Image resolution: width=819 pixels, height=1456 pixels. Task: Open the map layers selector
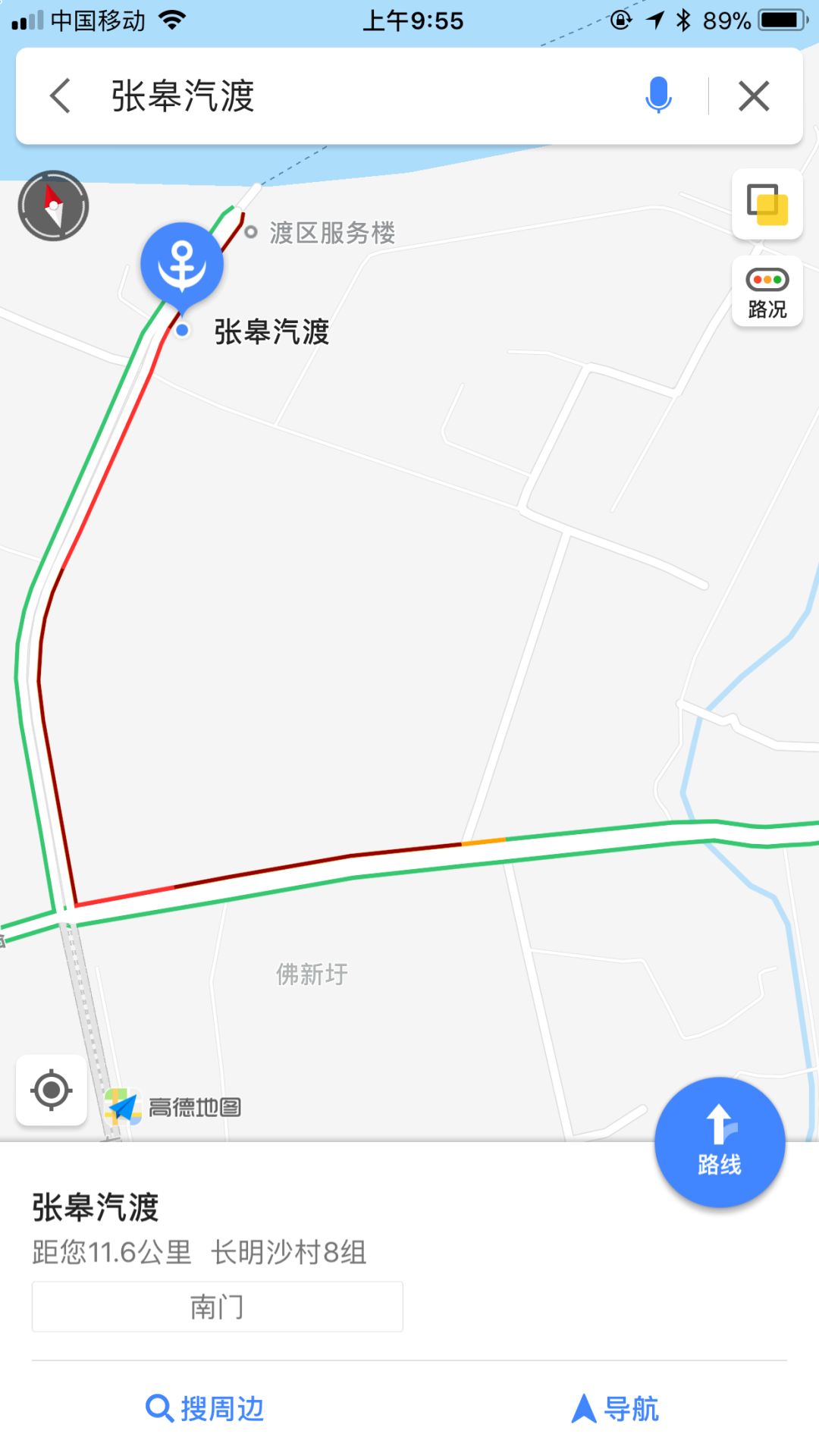coord(767,204)
